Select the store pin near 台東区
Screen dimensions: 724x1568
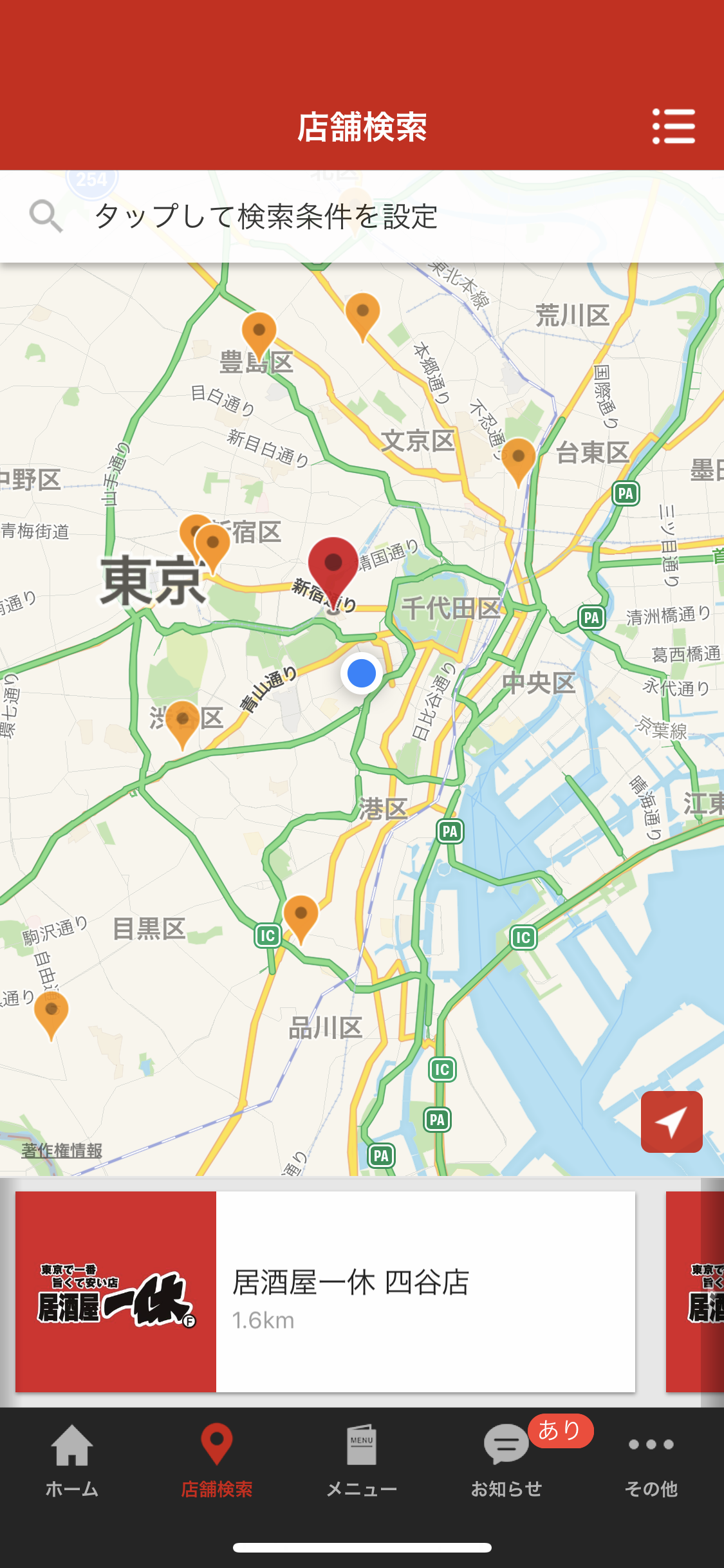pos(518,458)
